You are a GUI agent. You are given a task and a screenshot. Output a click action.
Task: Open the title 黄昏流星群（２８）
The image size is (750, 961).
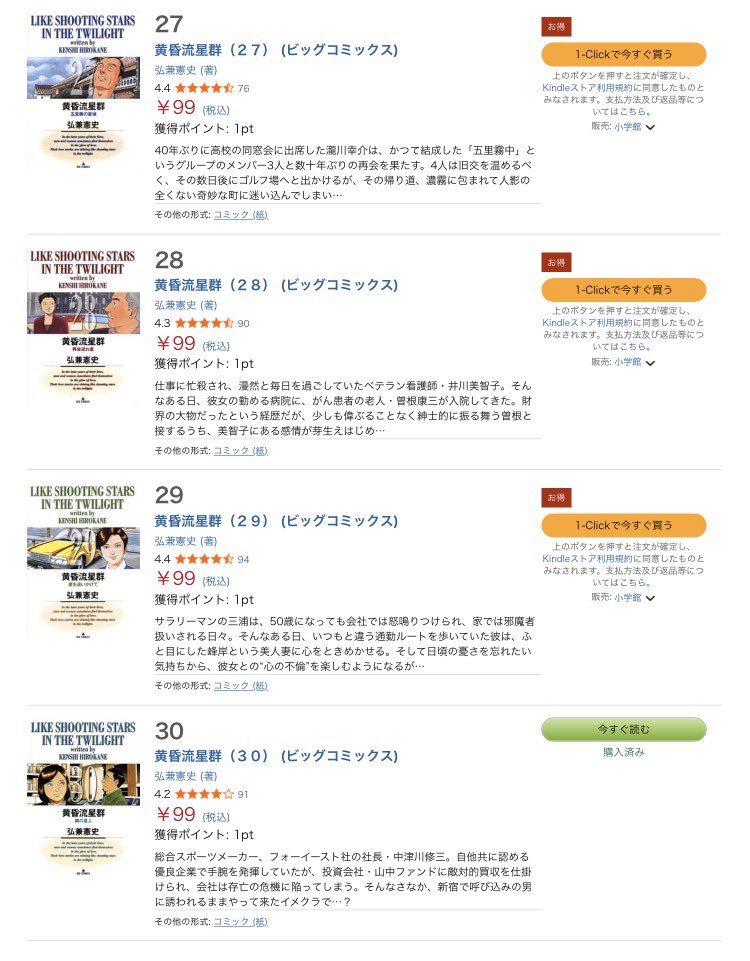(276, 285)
